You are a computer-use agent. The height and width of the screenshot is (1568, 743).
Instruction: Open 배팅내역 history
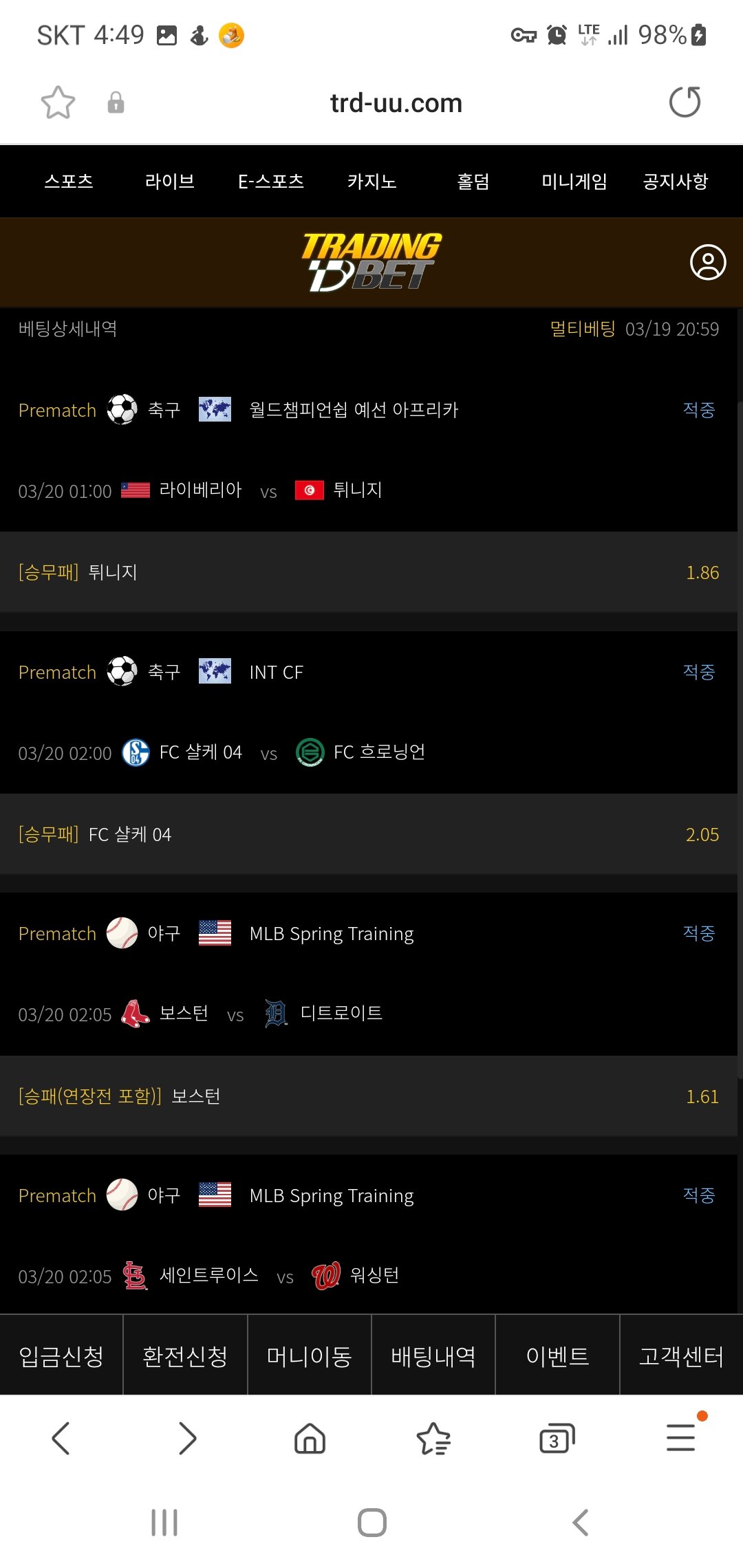(x=433, y=1356)
